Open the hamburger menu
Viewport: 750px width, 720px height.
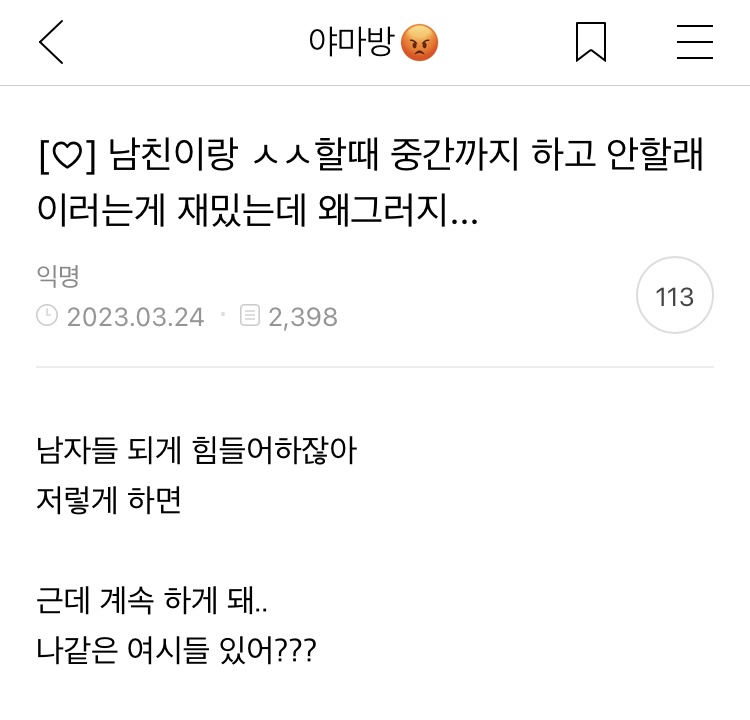point(694,42)
